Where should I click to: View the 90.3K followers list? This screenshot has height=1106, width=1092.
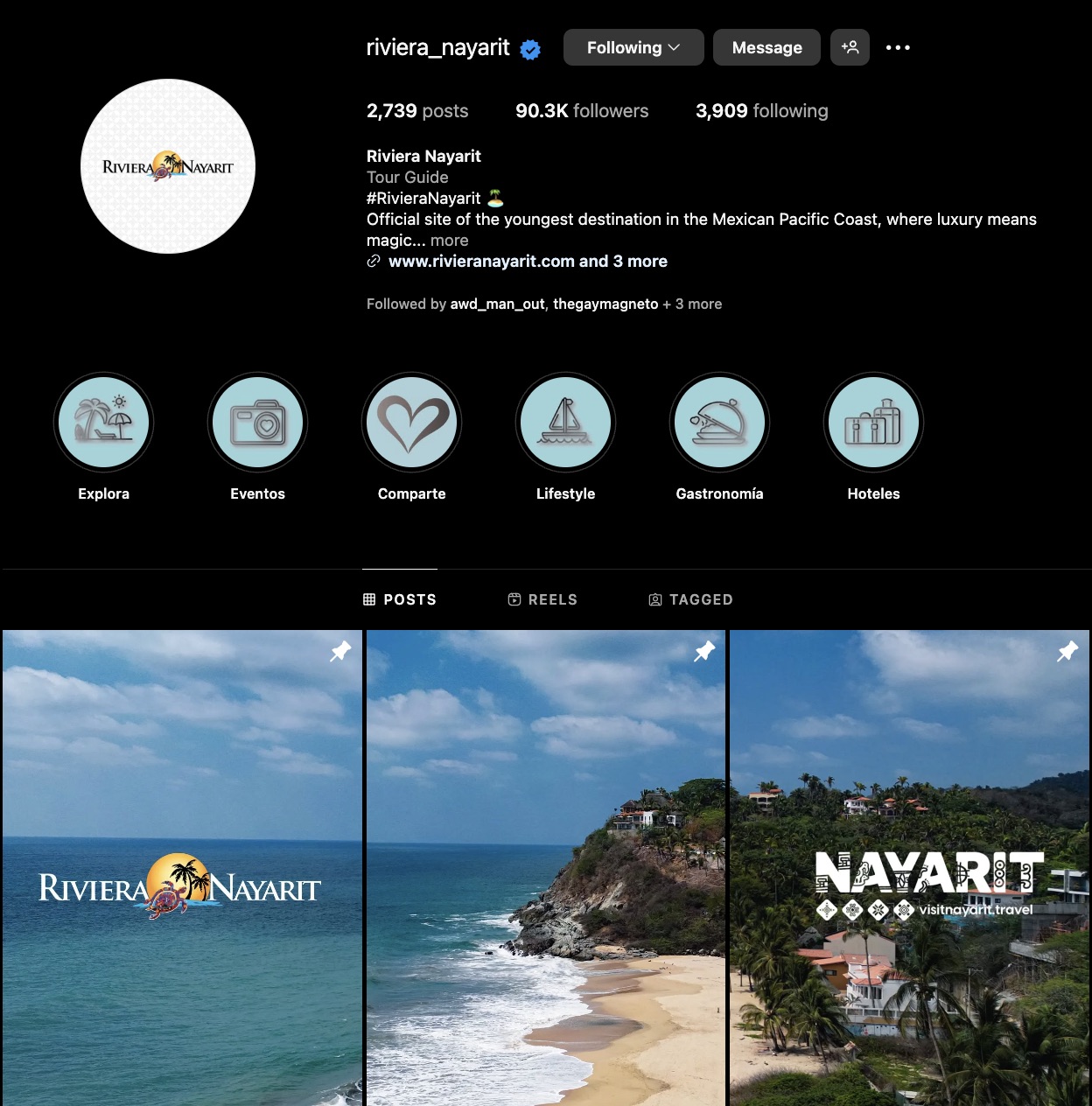tap(582, 111)
